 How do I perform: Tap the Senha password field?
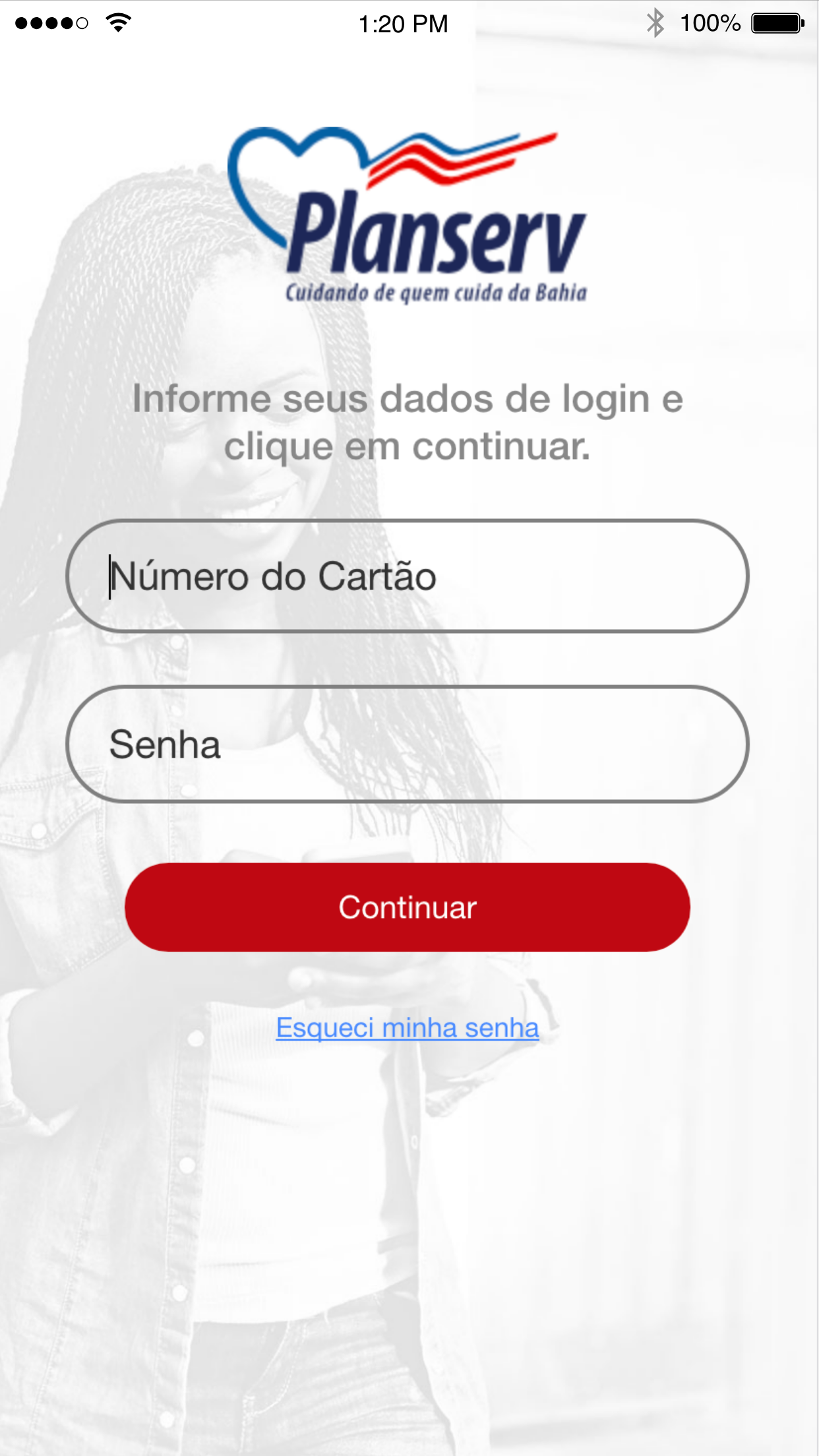tap(408, 744)
